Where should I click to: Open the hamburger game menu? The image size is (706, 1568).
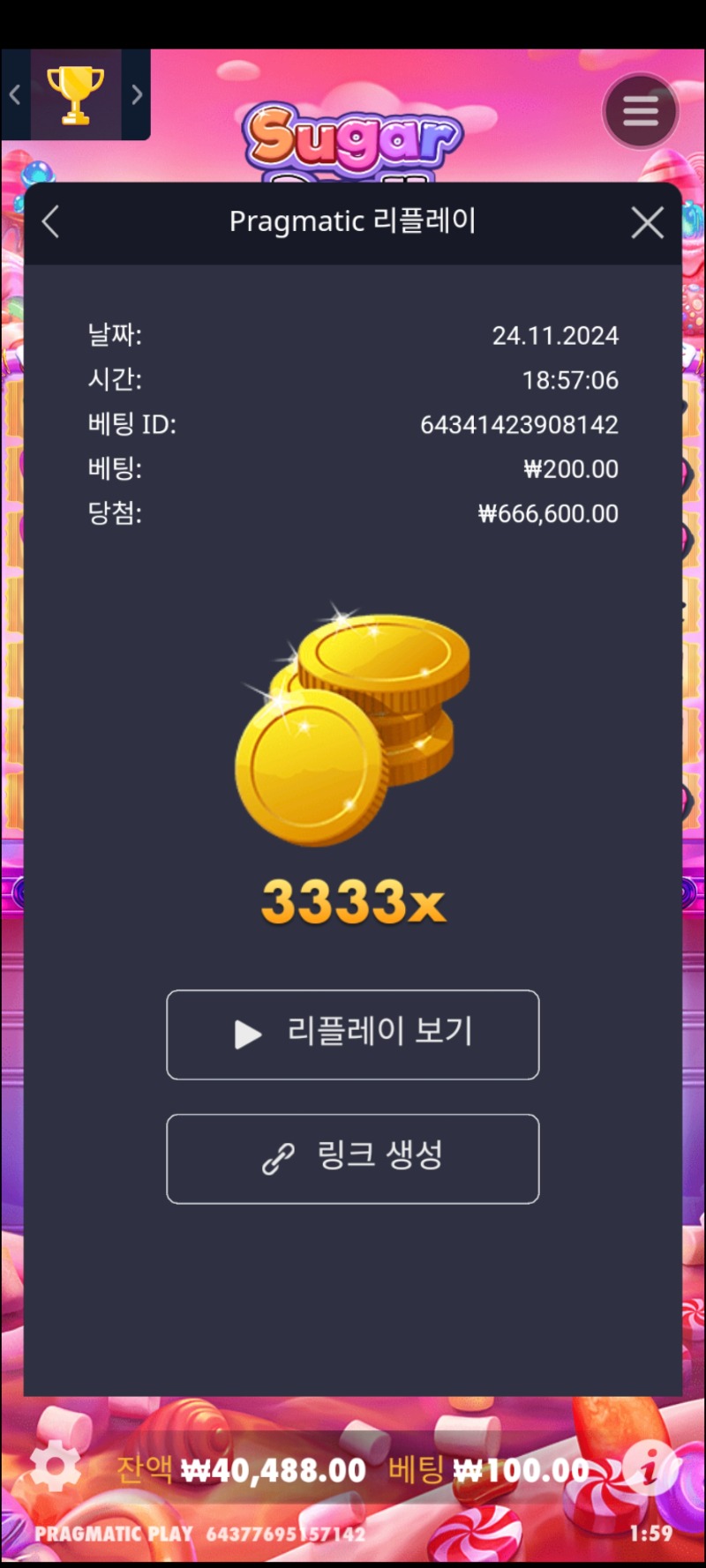pyautogui.click(x=641, y=112)
